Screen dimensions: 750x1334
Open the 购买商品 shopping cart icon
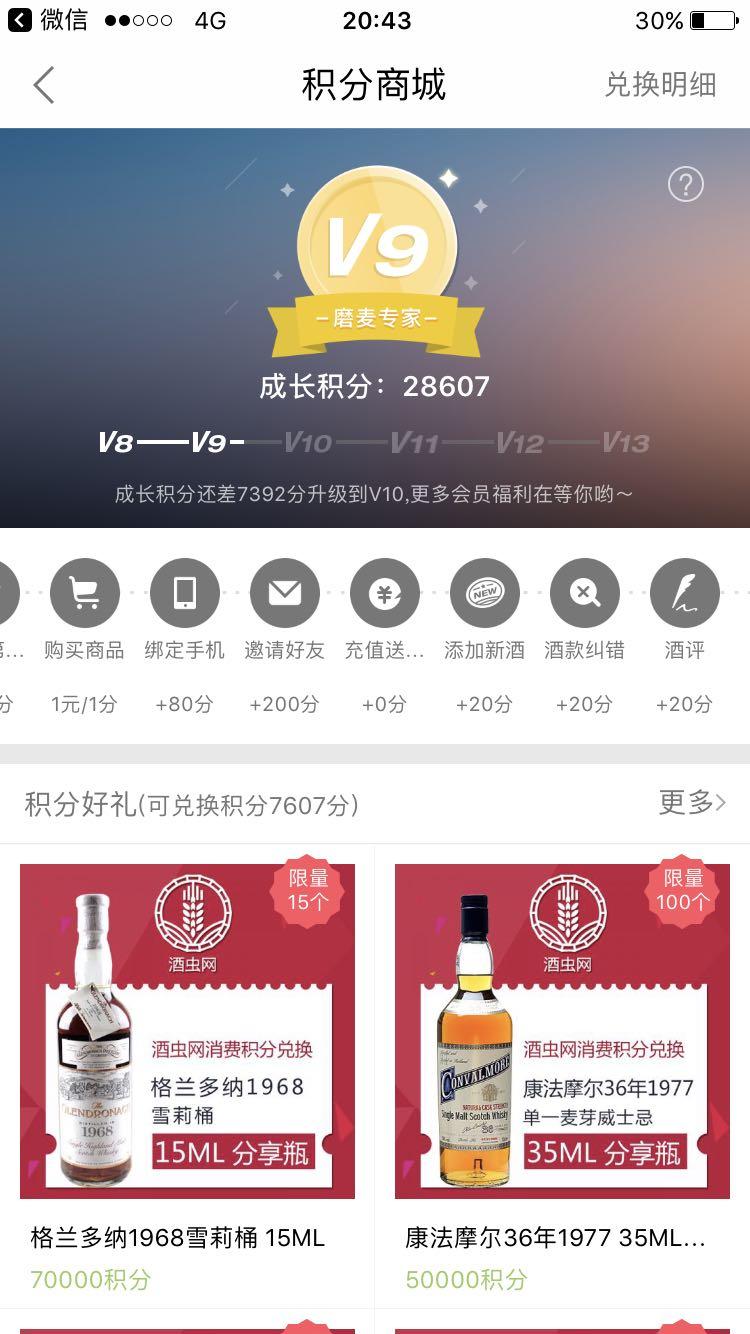click(x=84, y=592)
